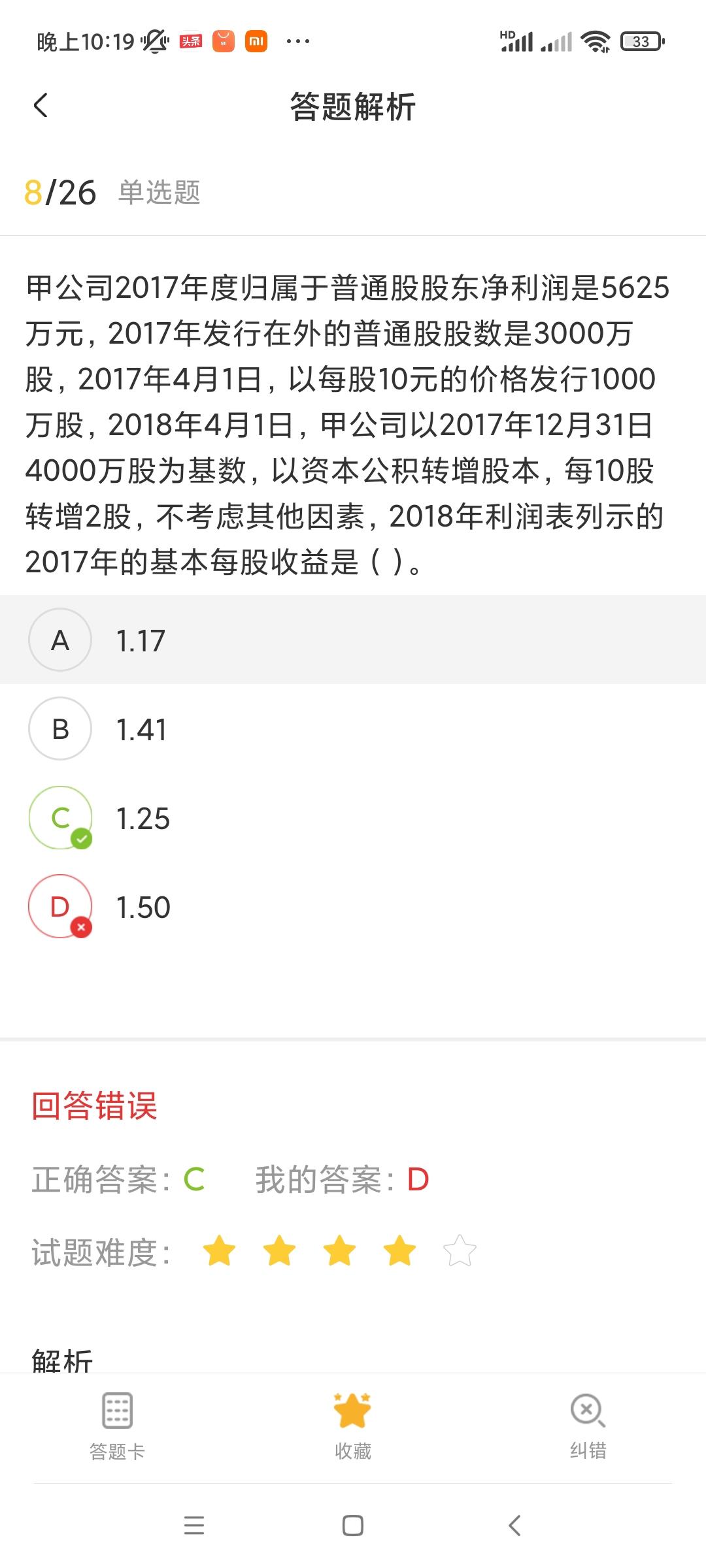The image size is (706, 1568).
Task: Go back from the 答题解析 page
Action: coord(41,105)
